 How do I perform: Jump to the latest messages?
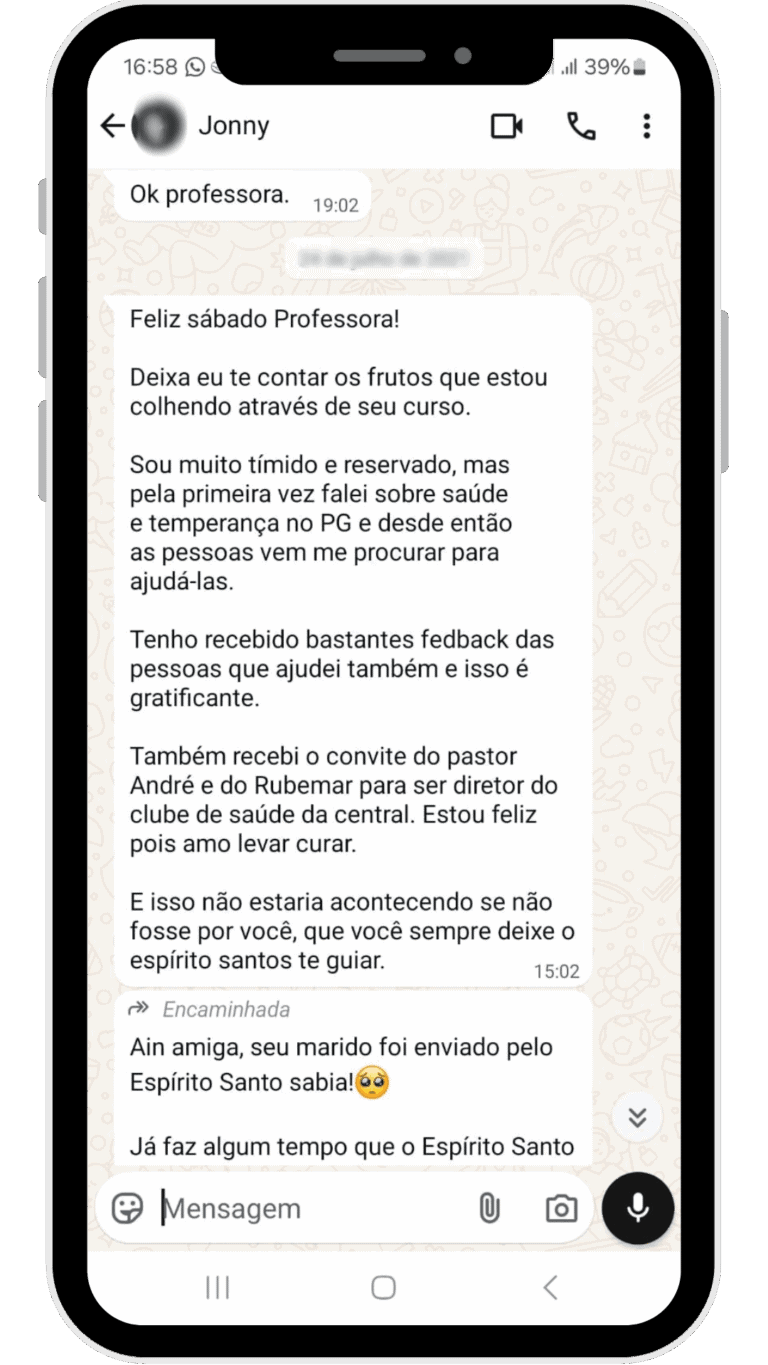pyautogui.click(x=638, y=1117)
